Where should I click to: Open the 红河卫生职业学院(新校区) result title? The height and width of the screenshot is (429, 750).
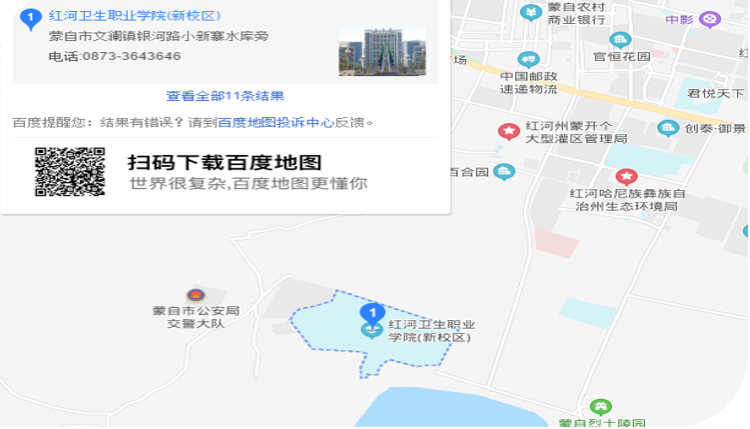[135, 17]
